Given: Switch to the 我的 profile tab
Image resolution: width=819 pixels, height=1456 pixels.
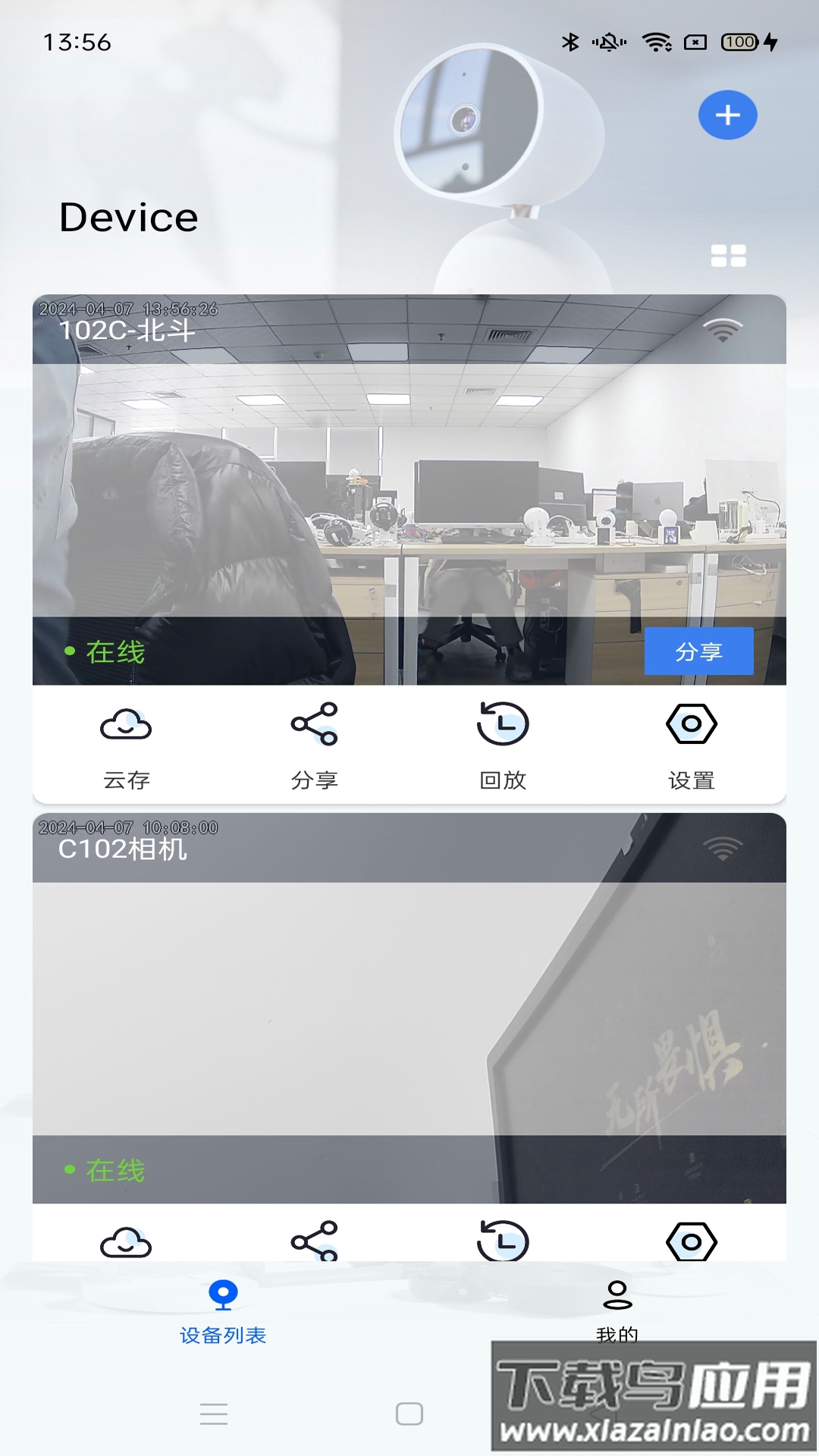Looking at the screenshot, I should pyautogui.click(x=617, y=1312).
